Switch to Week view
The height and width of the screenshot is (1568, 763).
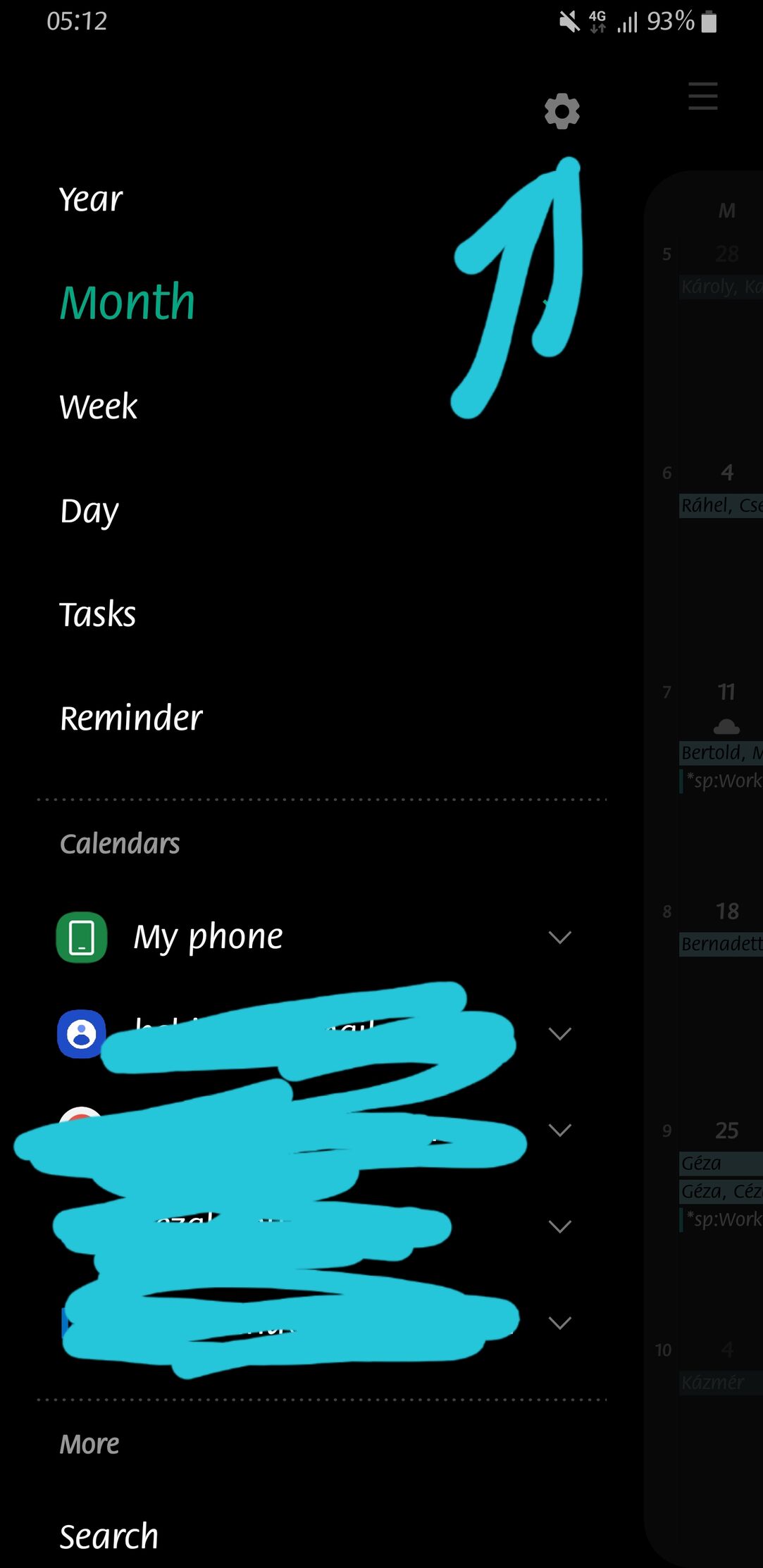click(x=99, y=406)
